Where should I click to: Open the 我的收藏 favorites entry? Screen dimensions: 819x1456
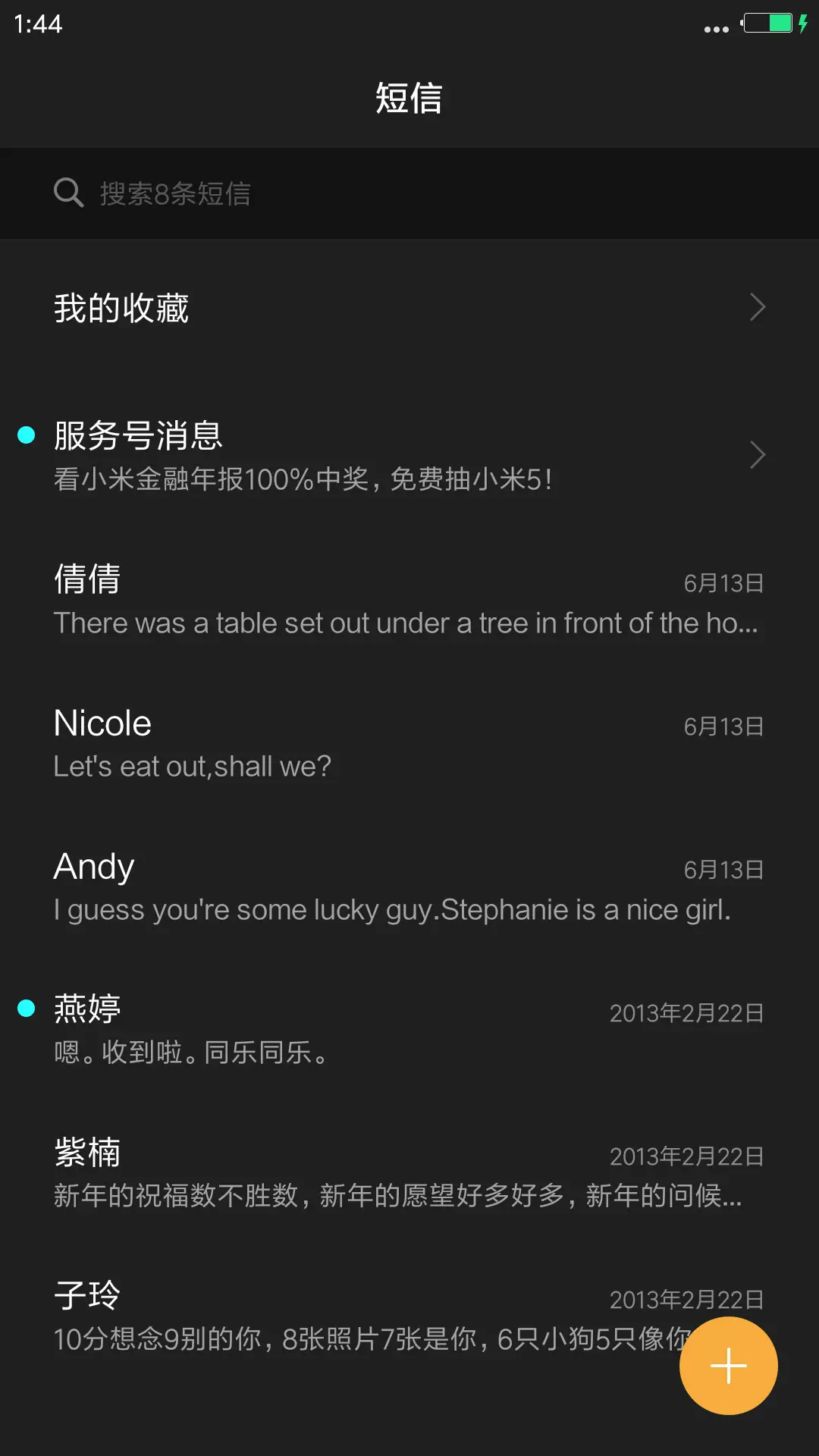coord(303,306)
